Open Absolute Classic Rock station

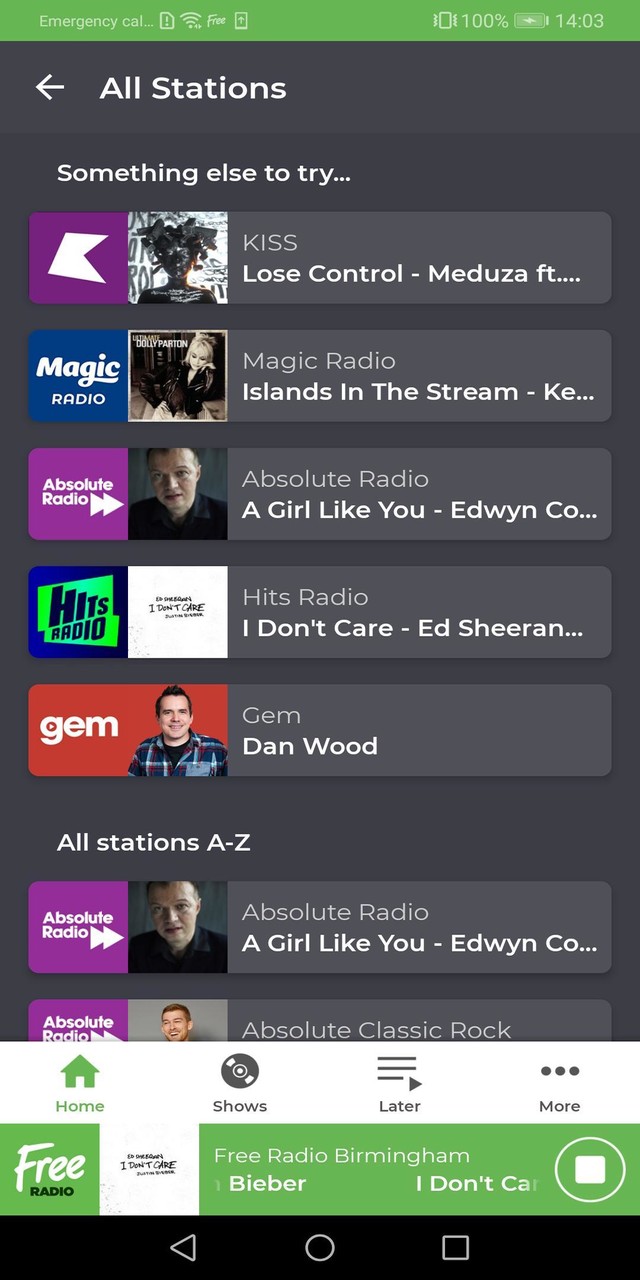(320, 1020)
